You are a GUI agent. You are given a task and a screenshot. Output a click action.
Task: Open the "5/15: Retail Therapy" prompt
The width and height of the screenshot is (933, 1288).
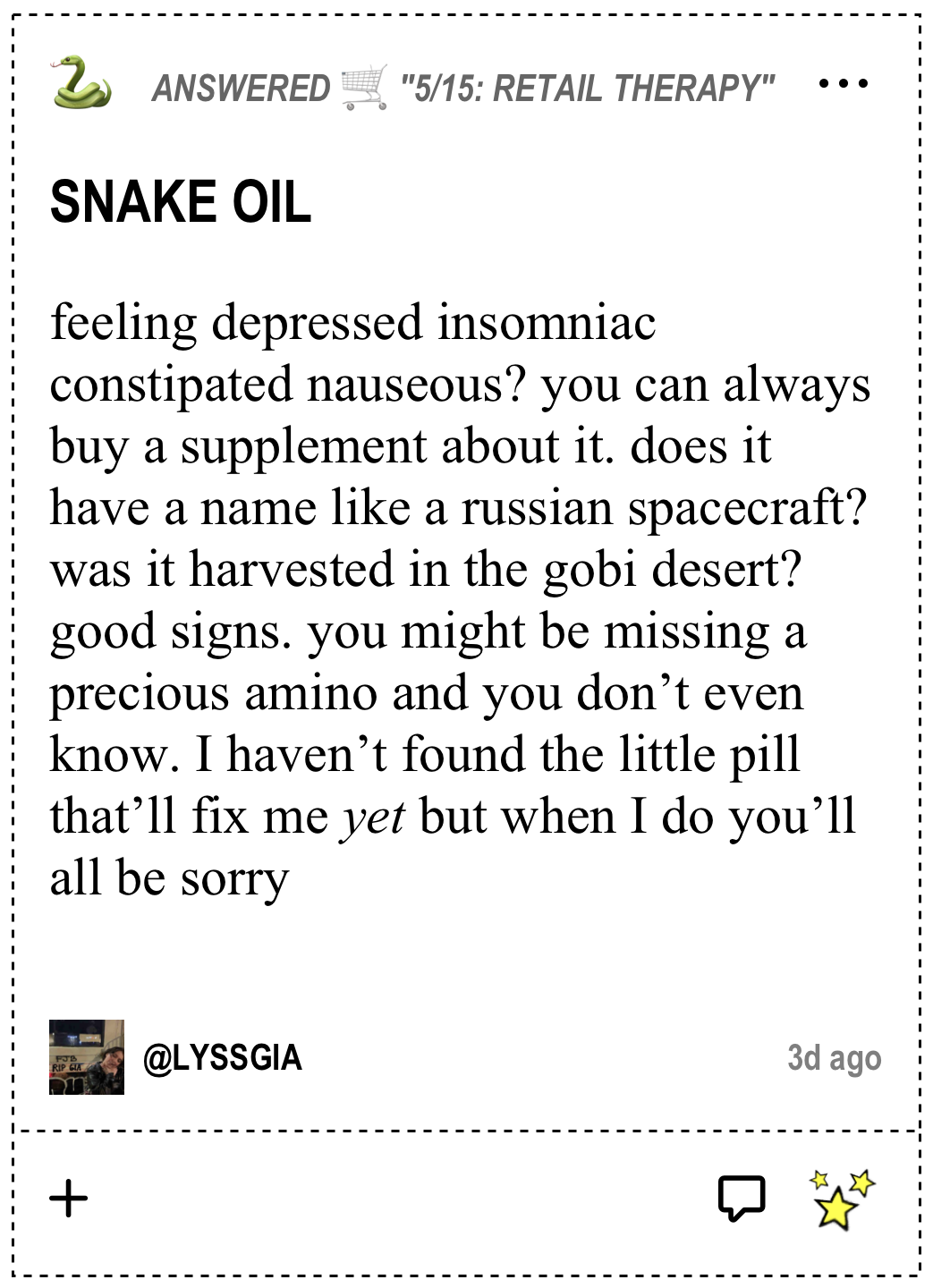tap(587, 88)
